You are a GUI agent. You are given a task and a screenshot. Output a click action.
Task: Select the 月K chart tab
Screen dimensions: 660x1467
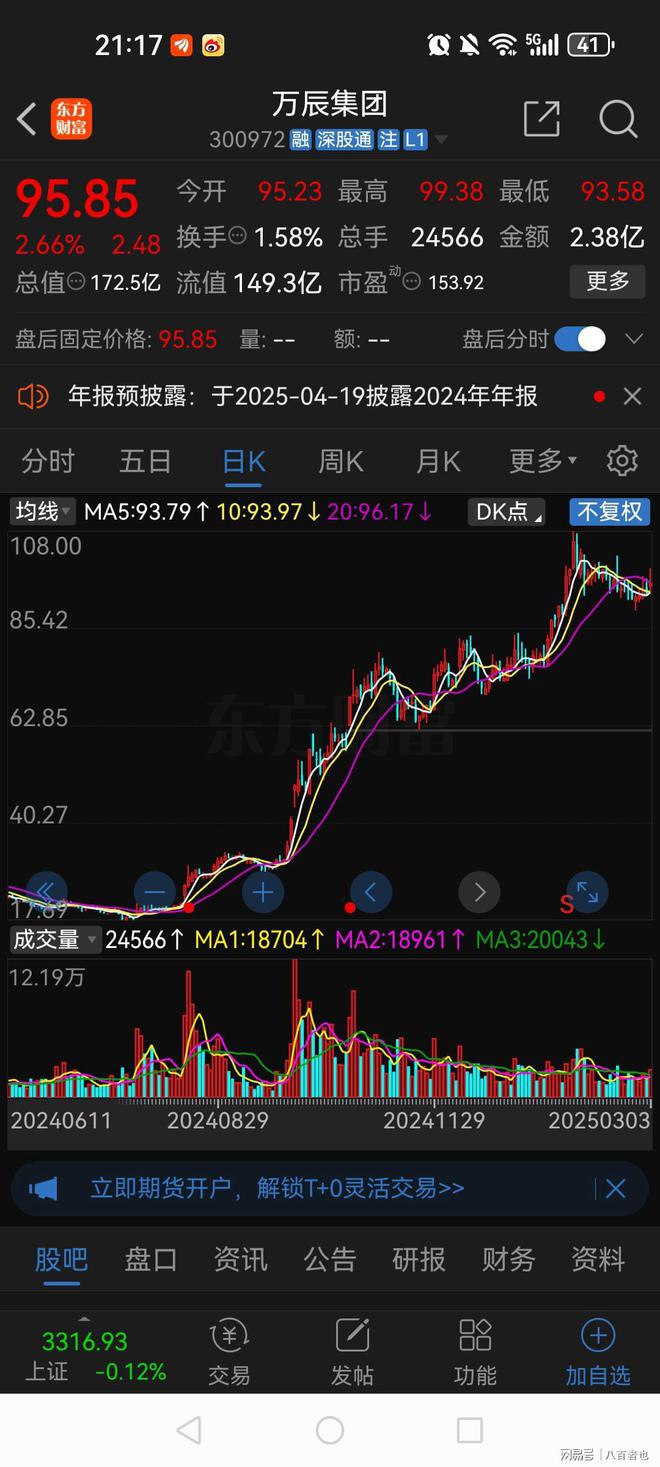pyautogui.click(x=438, y=461)
